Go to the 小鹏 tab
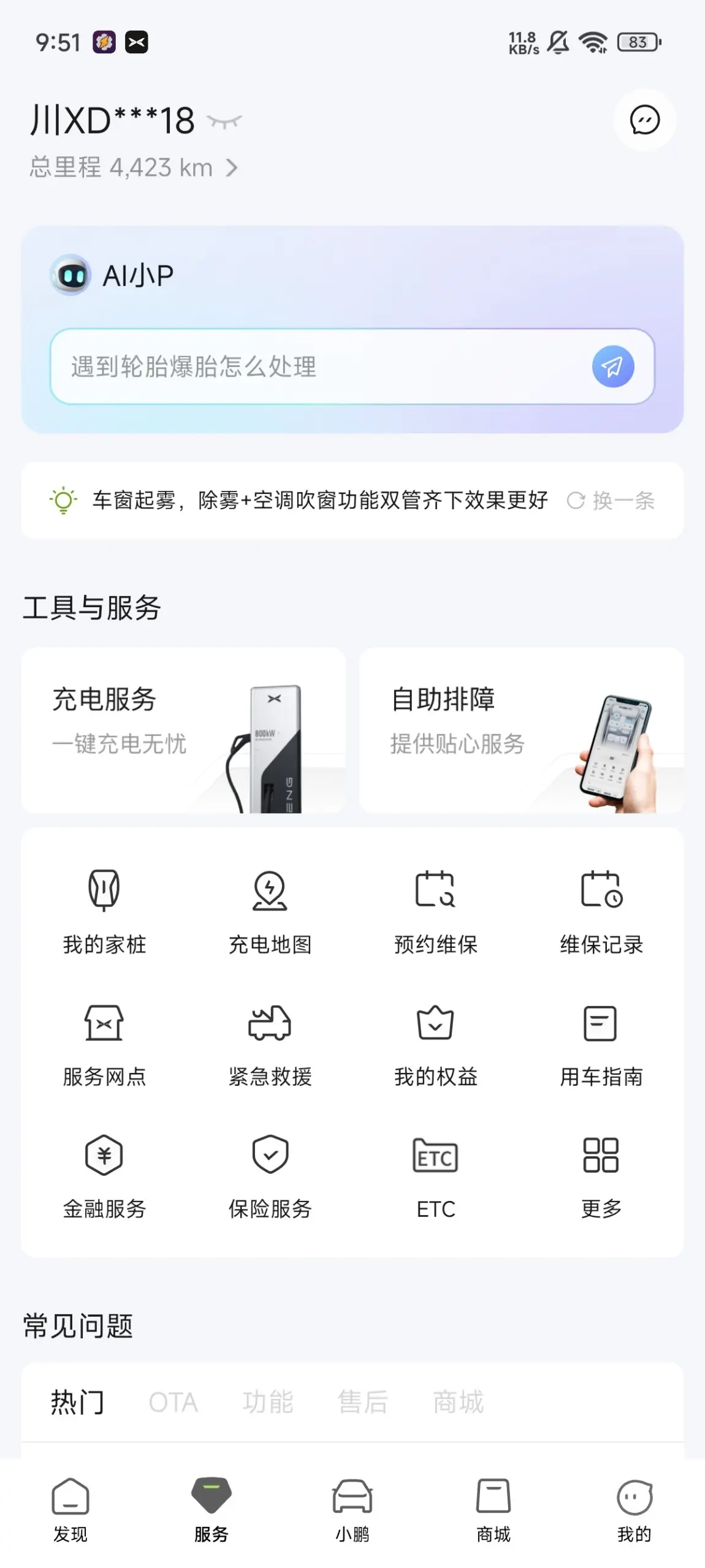The height and width of the screenshot is (1568, 705). click(352, 1509)
